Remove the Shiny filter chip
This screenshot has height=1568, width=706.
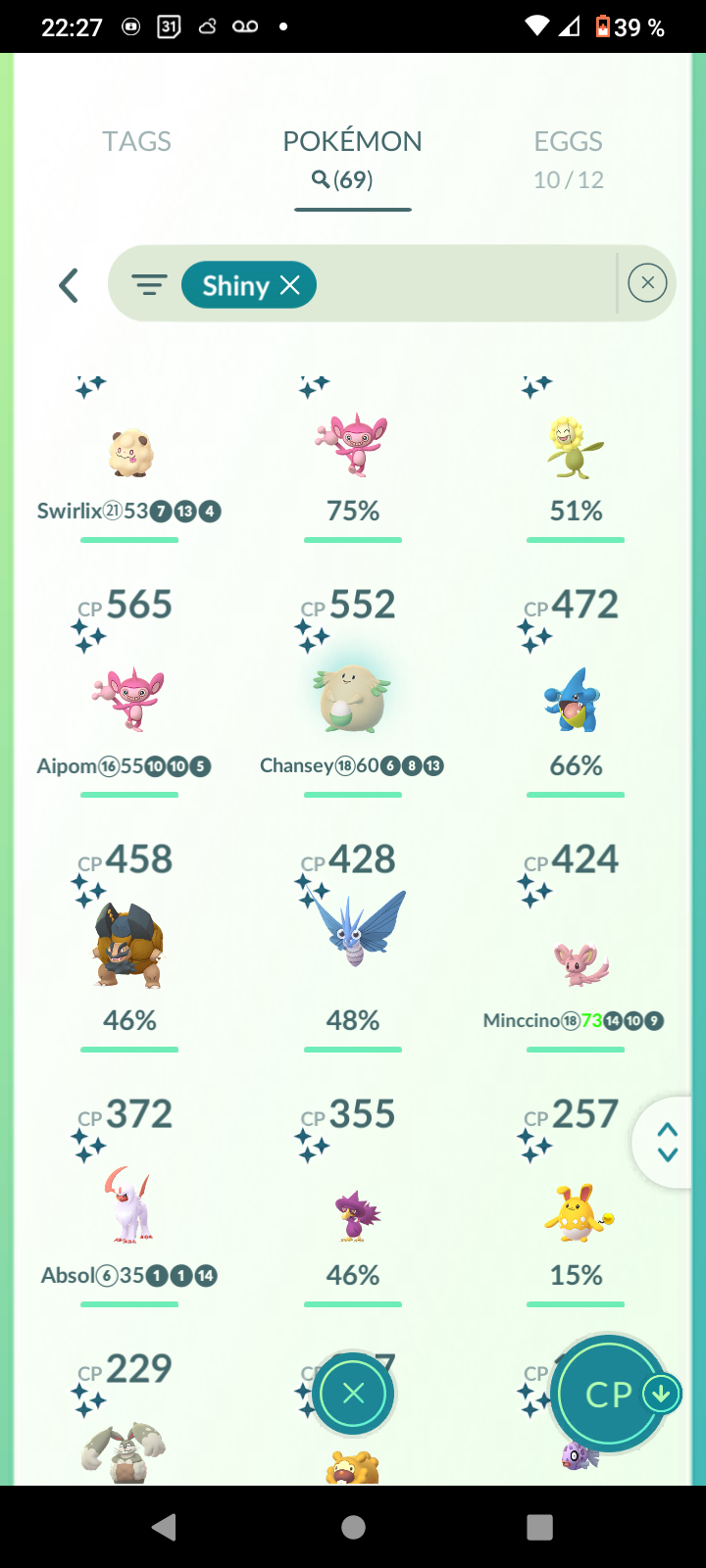(289, 285)
